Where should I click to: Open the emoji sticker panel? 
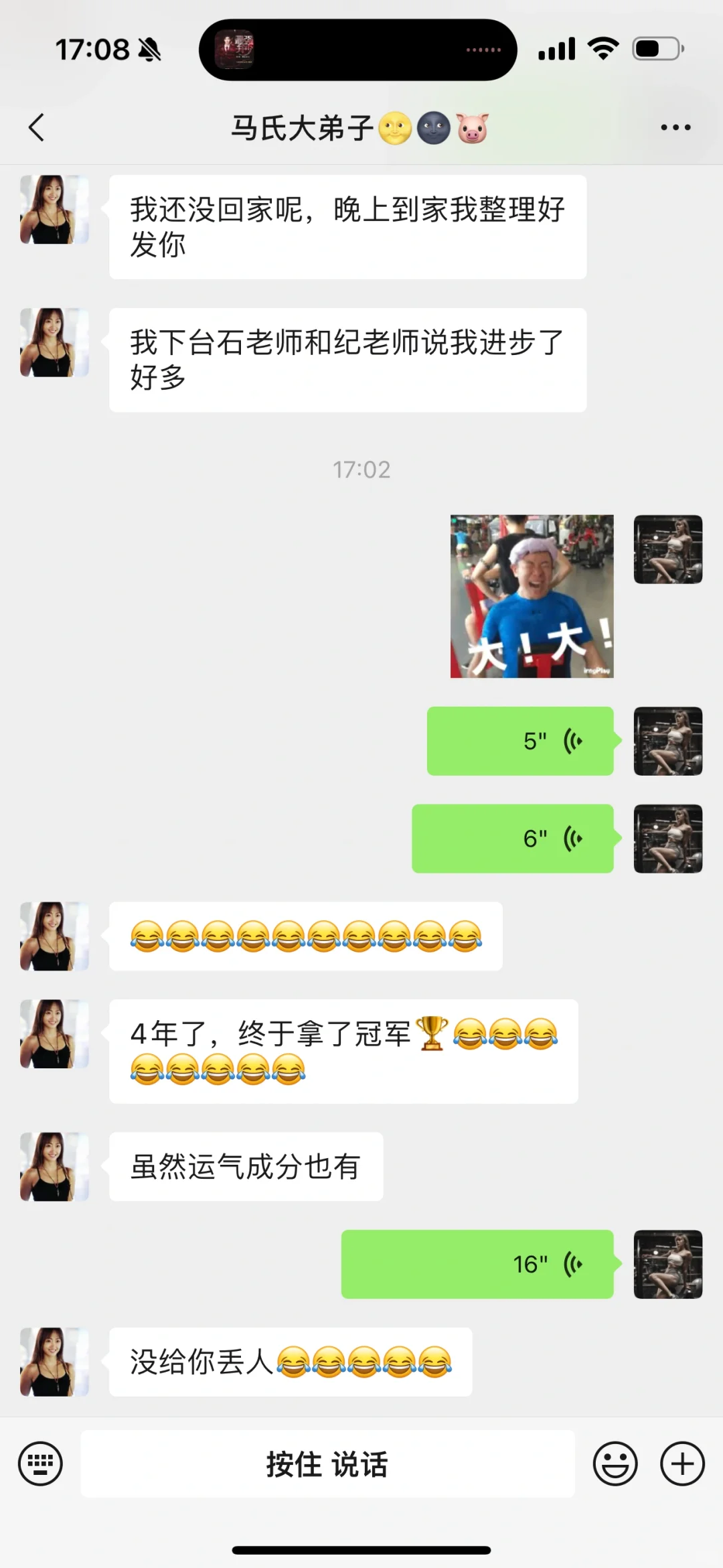pos(615,1464)
